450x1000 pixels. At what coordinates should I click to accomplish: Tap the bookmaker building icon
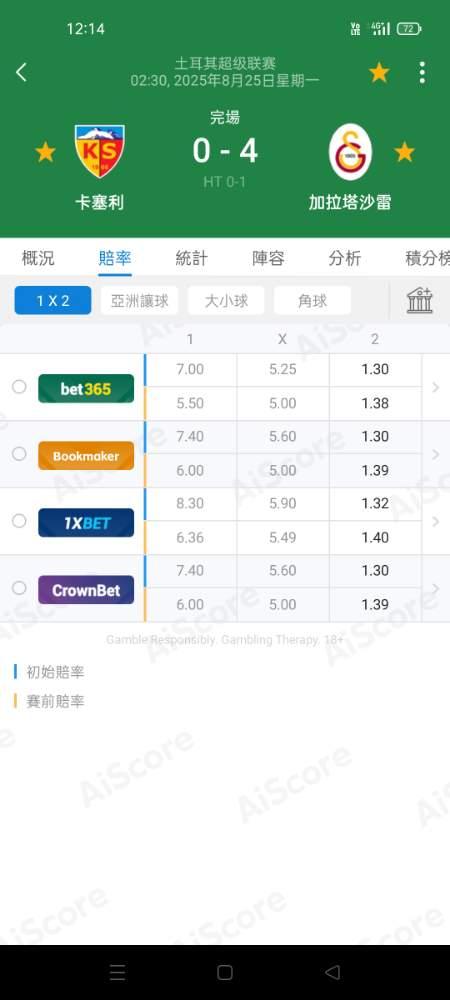420,300
